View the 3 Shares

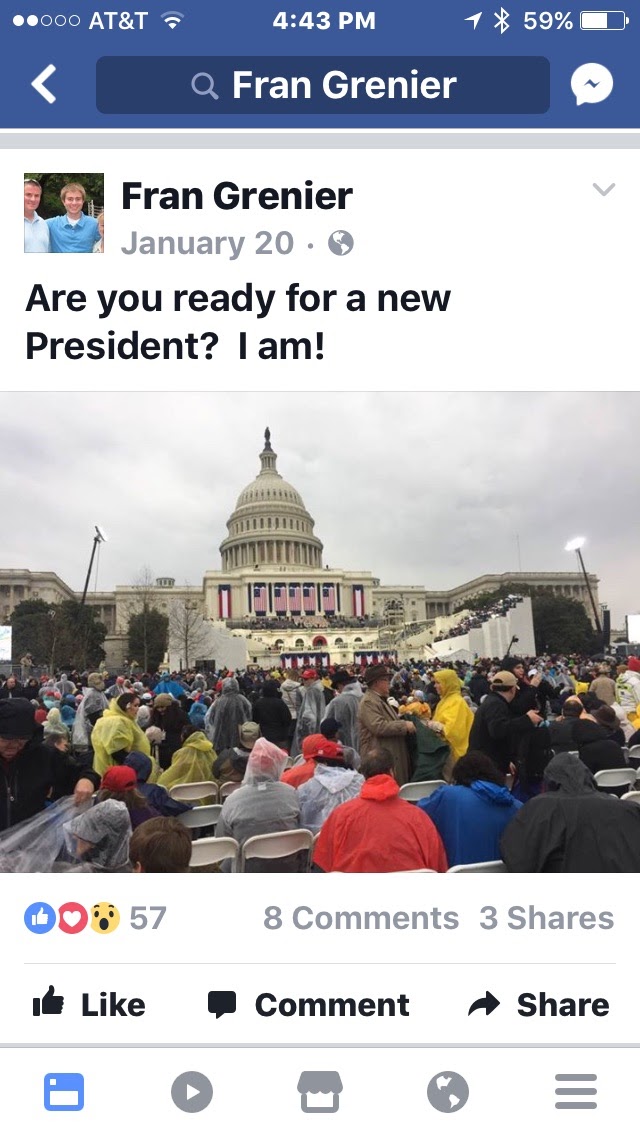click(x=546, y=918)
